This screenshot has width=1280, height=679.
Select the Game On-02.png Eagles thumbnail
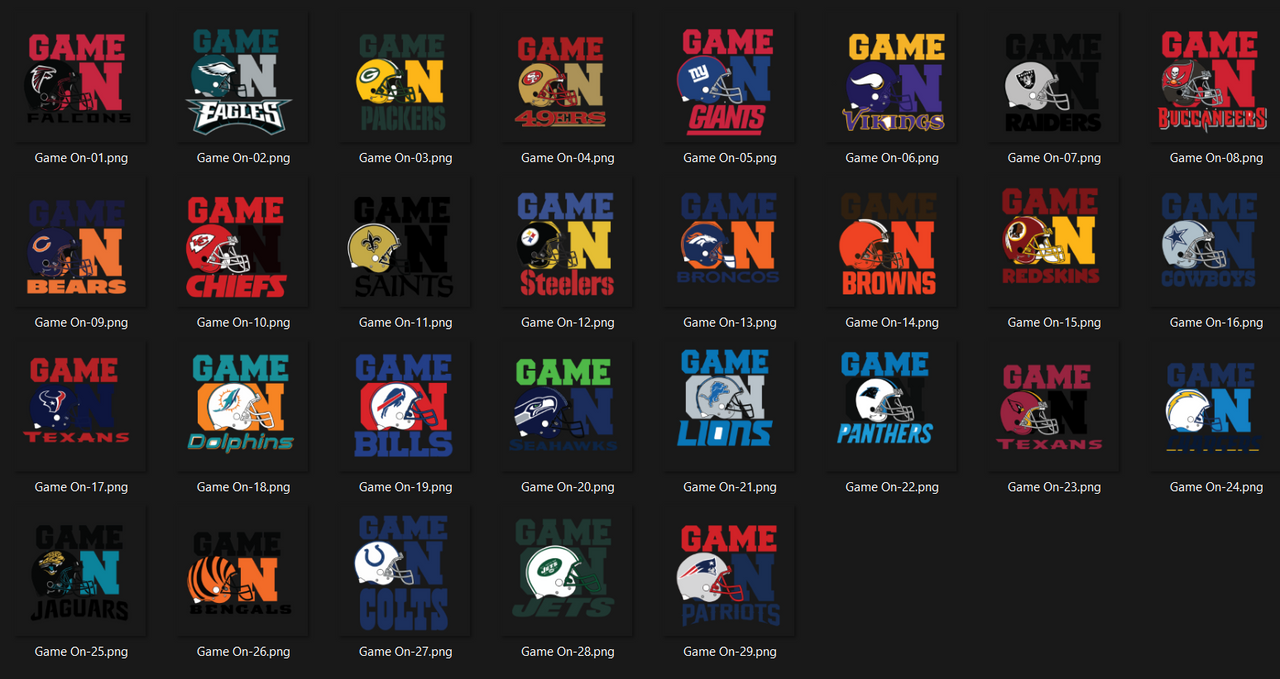coord(242,80)
